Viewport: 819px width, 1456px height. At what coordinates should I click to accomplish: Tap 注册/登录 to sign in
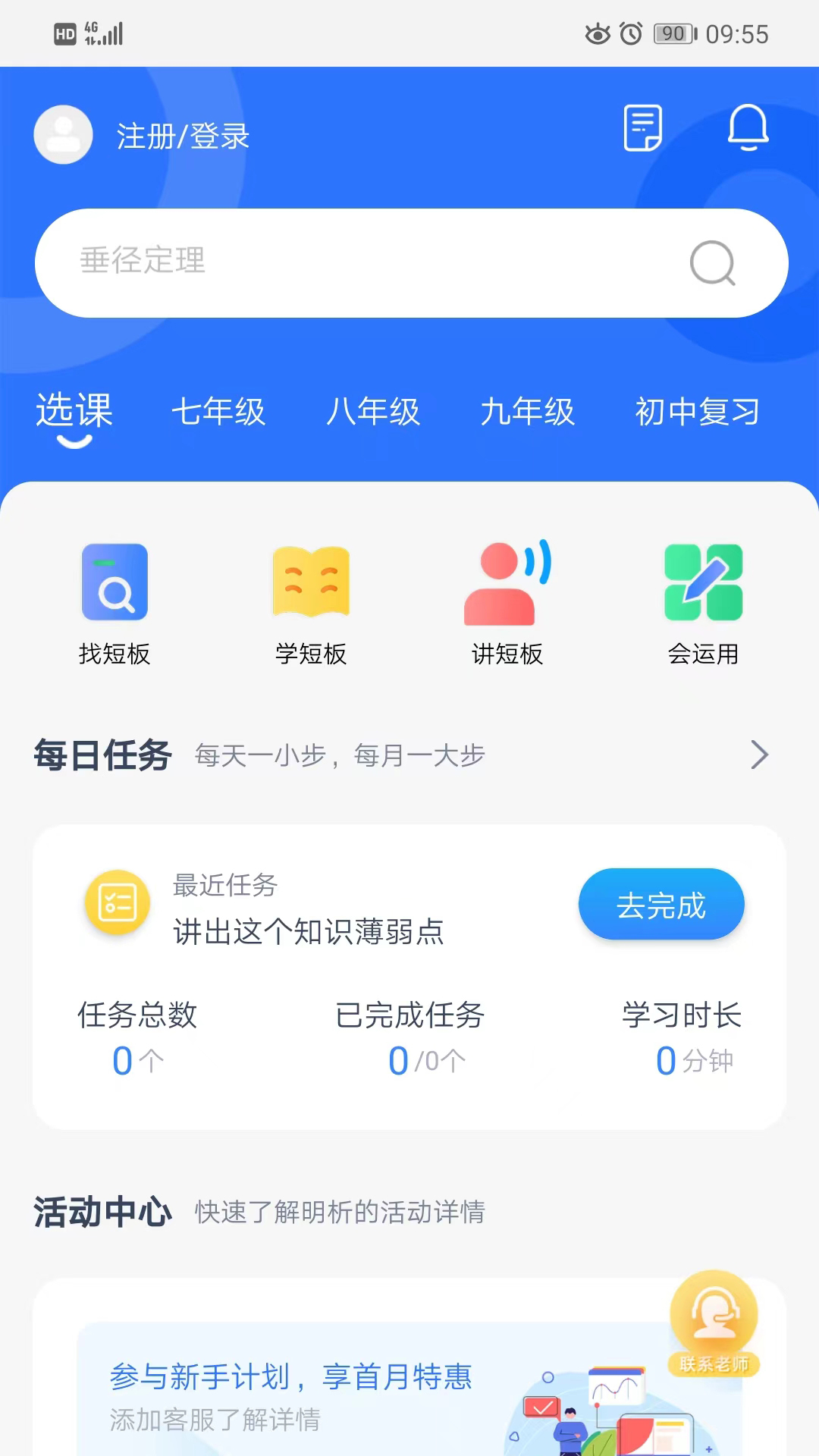coord(183,136)
